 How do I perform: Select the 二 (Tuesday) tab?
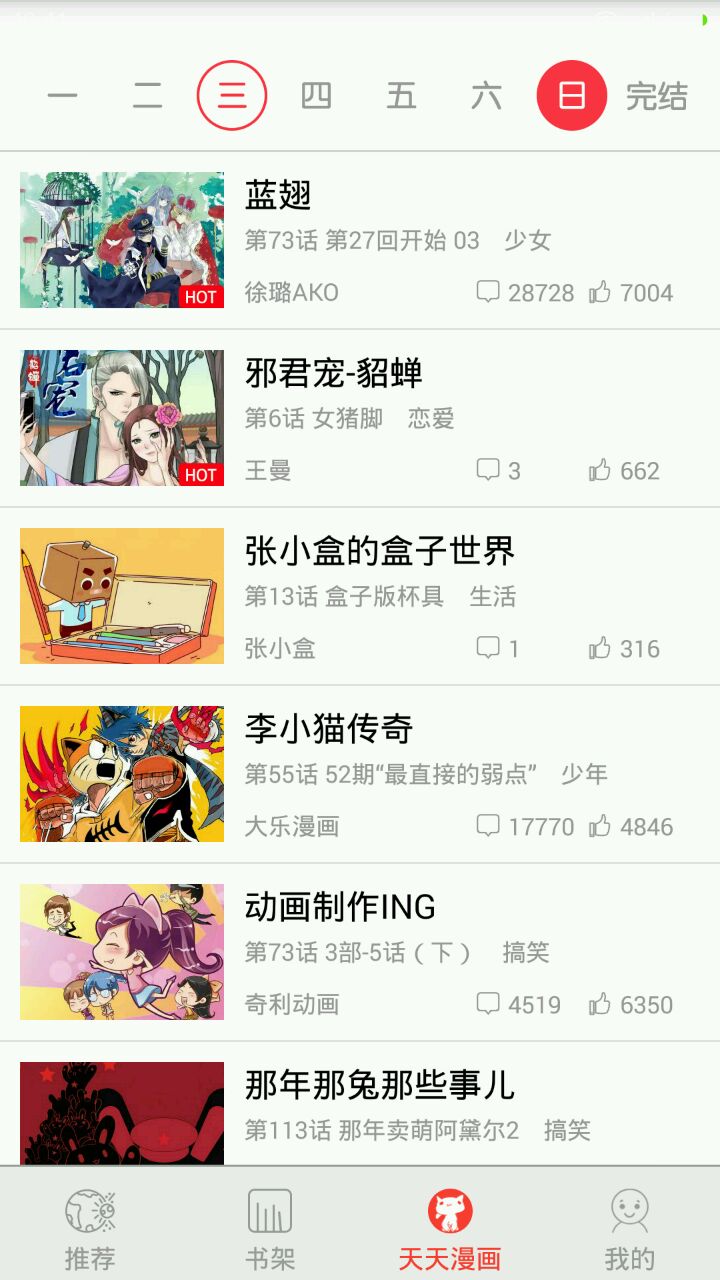(147, 96)
